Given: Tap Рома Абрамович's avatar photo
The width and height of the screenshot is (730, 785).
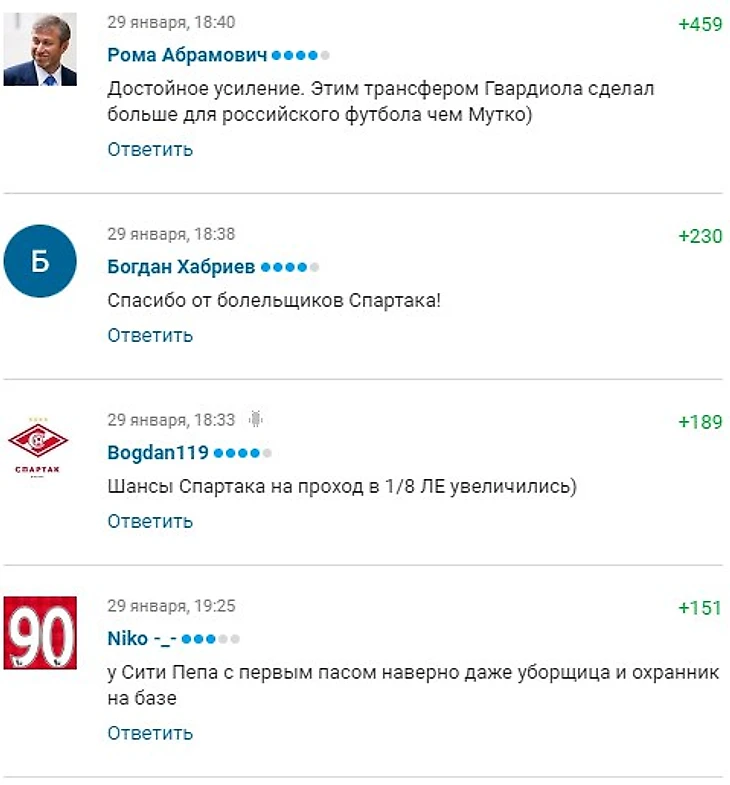Looking at the screenshot, I should tap(40, 50).
